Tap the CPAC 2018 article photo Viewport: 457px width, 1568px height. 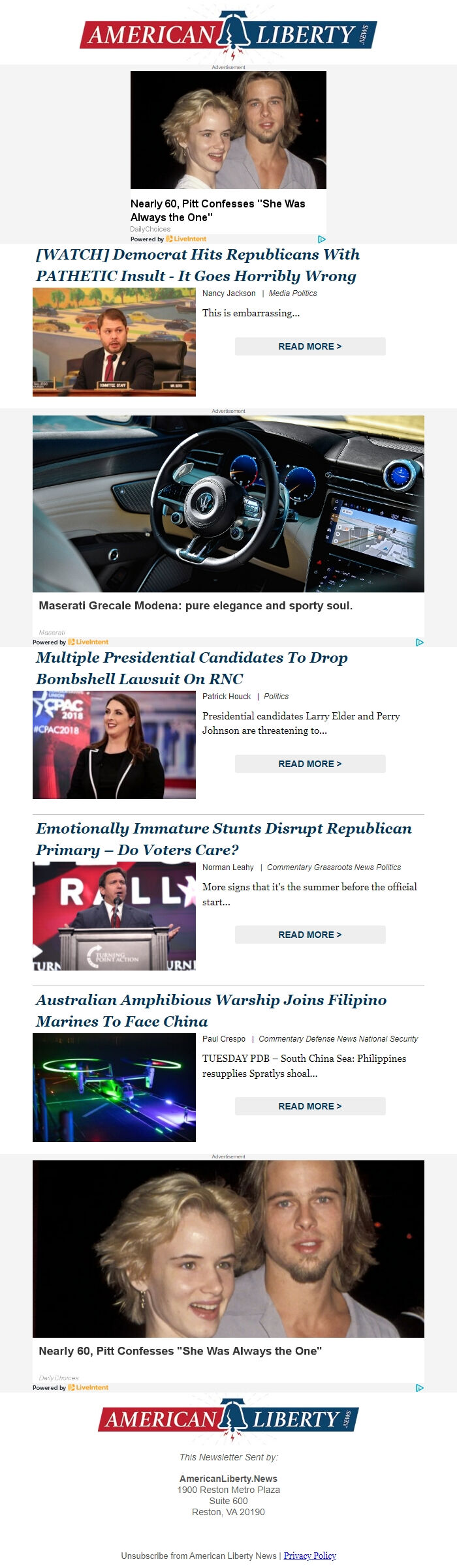point(114,745)
